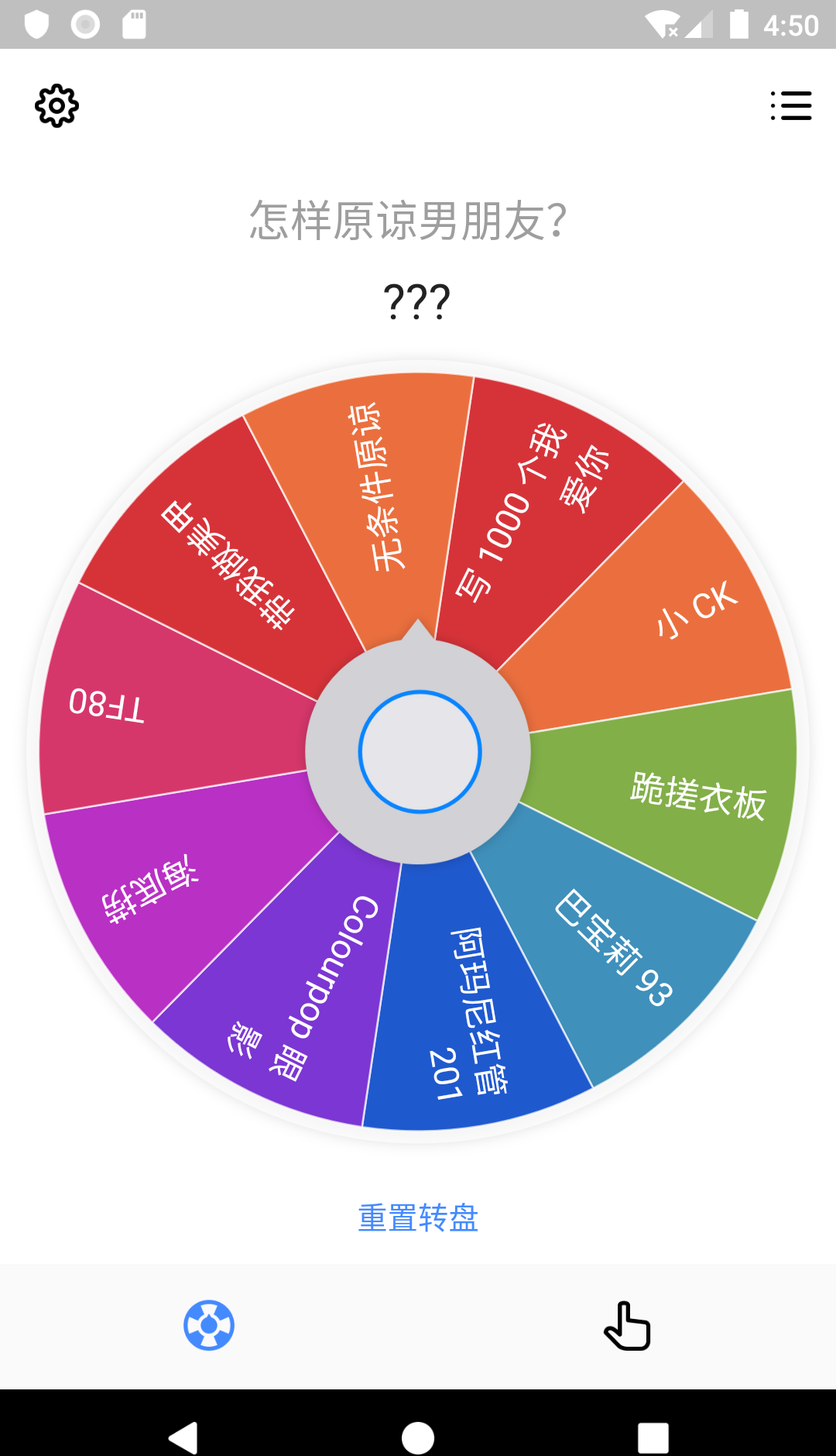This screenshot has width=836, height=1456.
Task: Go back with system back button
Action: 183,1437
